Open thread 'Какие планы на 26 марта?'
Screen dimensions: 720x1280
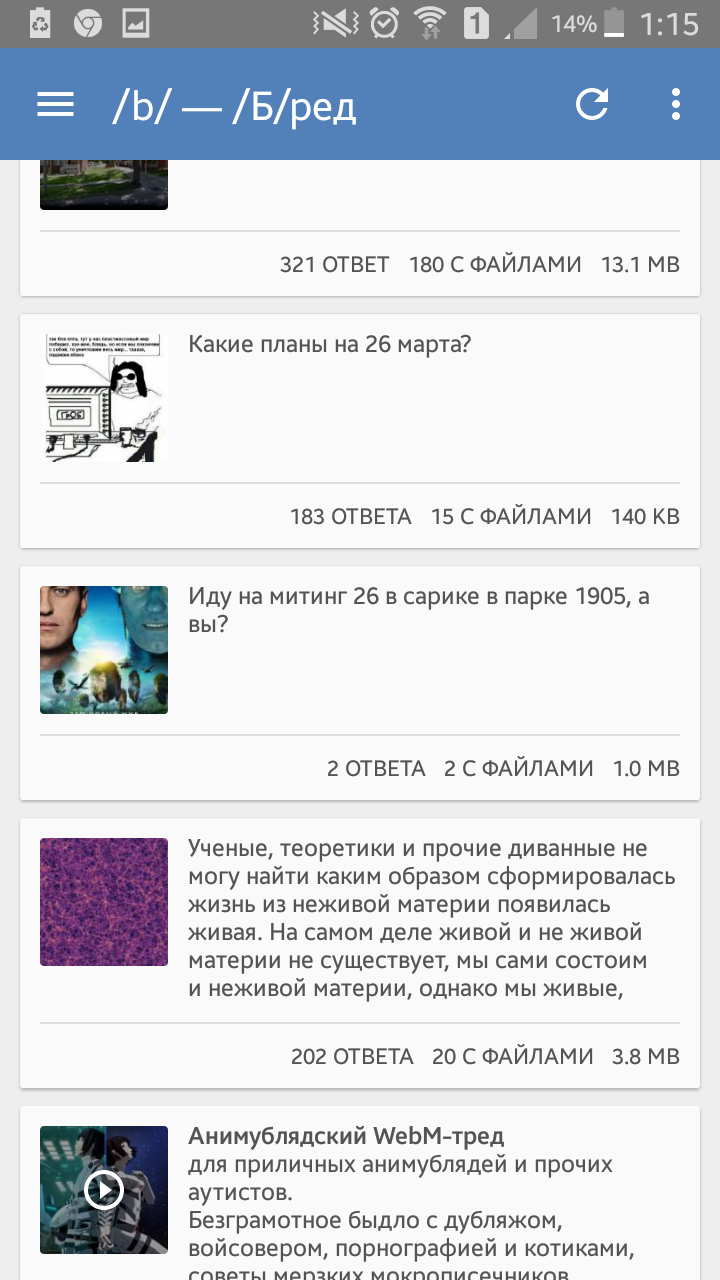[360, 431]
